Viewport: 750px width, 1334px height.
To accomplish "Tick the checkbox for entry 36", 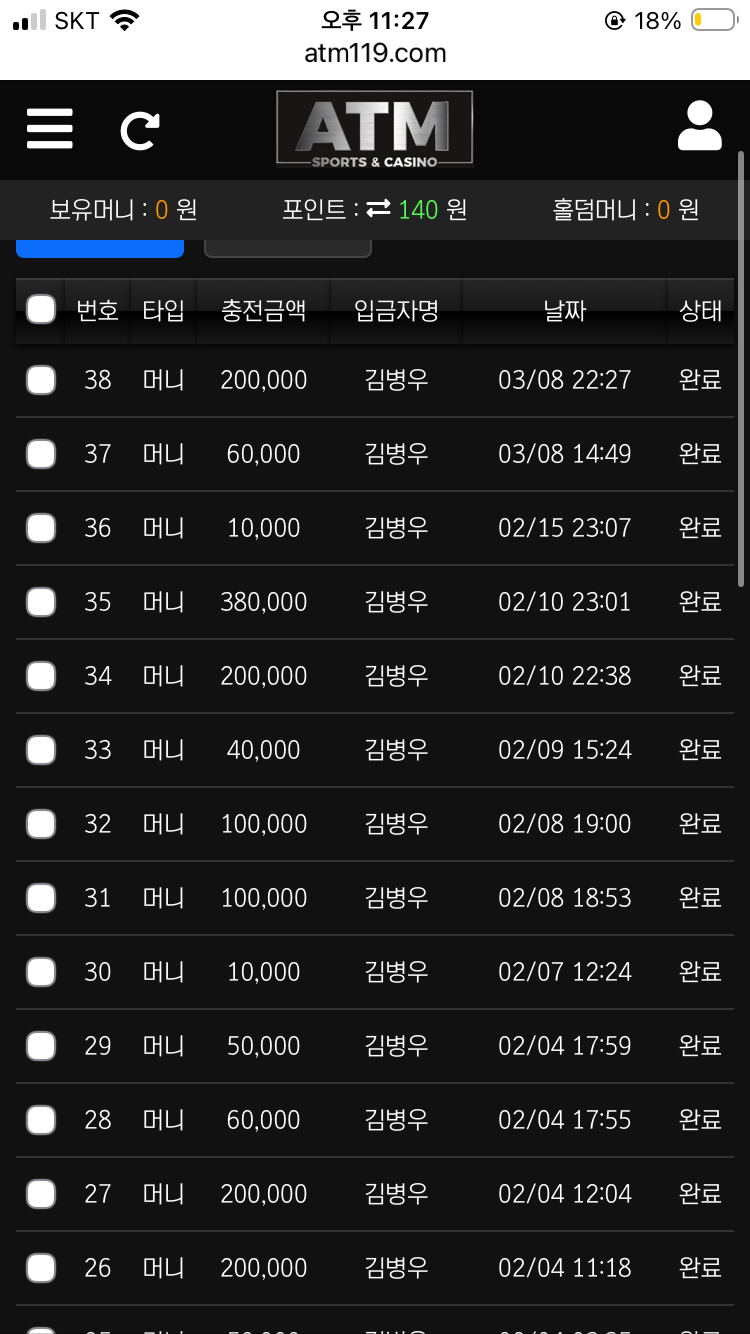I will (x=41, y=528).
